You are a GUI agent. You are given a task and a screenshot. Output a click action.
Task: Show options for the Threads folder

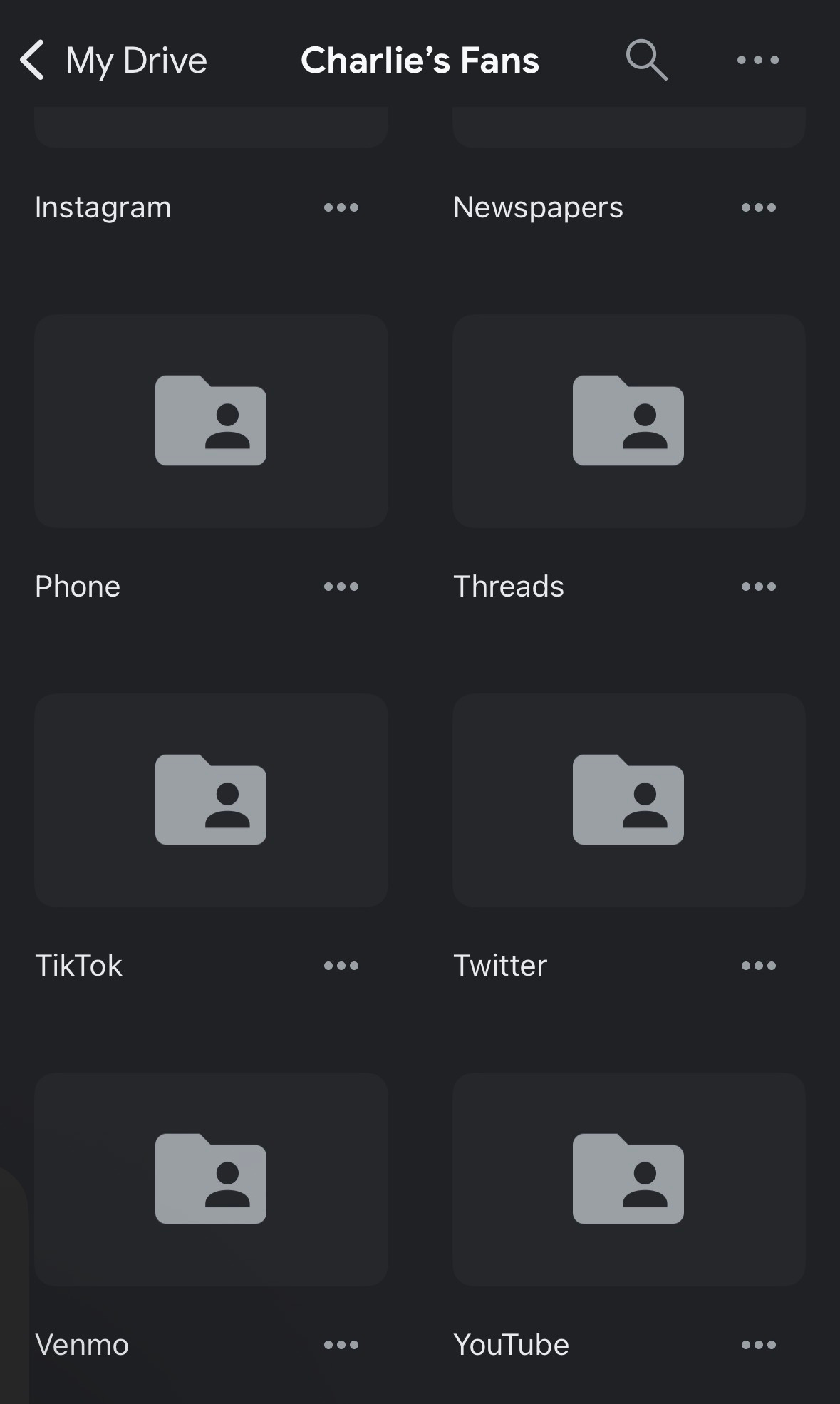[x=758, y=587]
